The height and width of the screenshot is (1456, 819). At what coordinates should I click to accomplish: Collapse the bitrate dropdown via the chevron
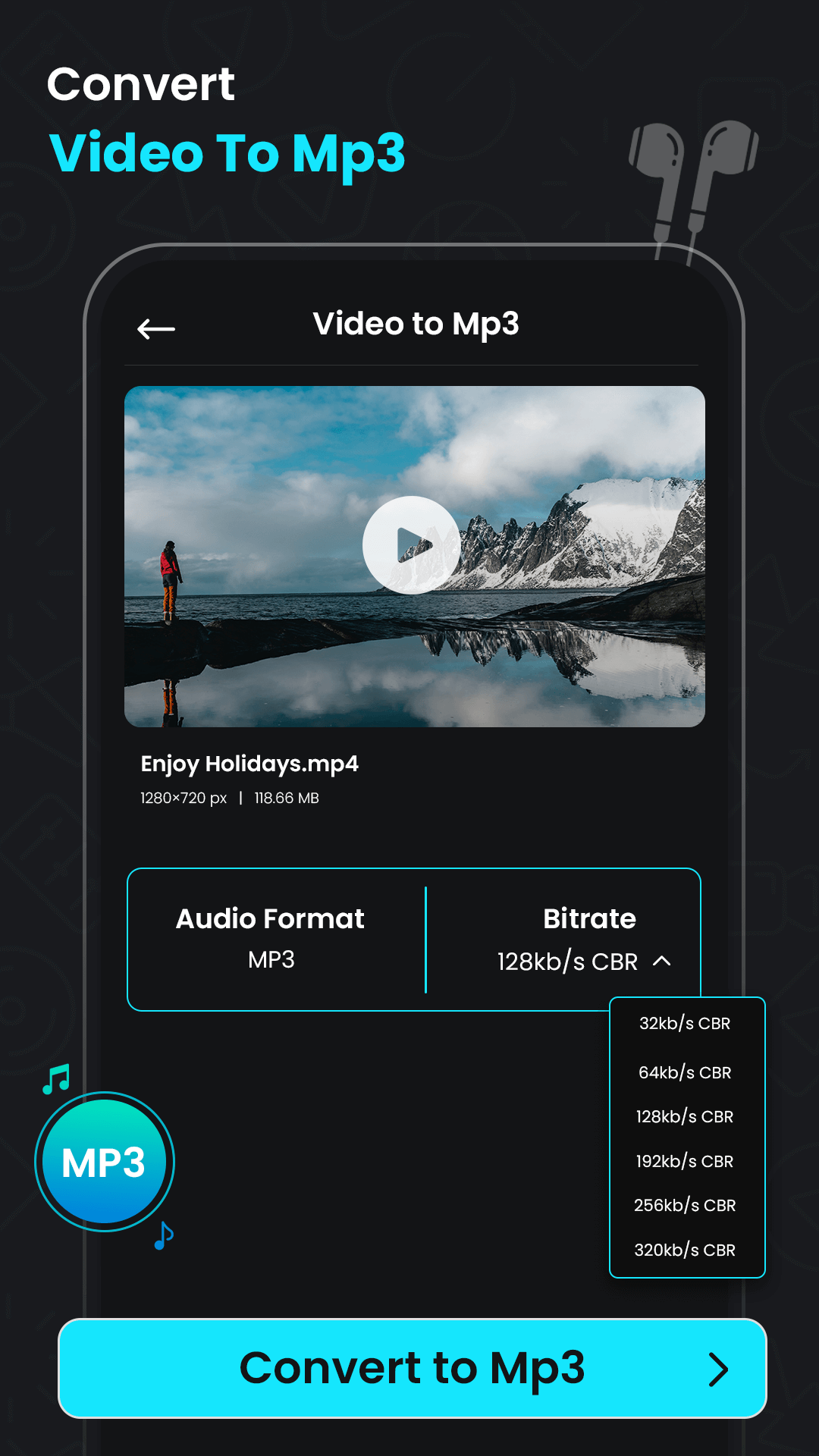coord(663,961)
